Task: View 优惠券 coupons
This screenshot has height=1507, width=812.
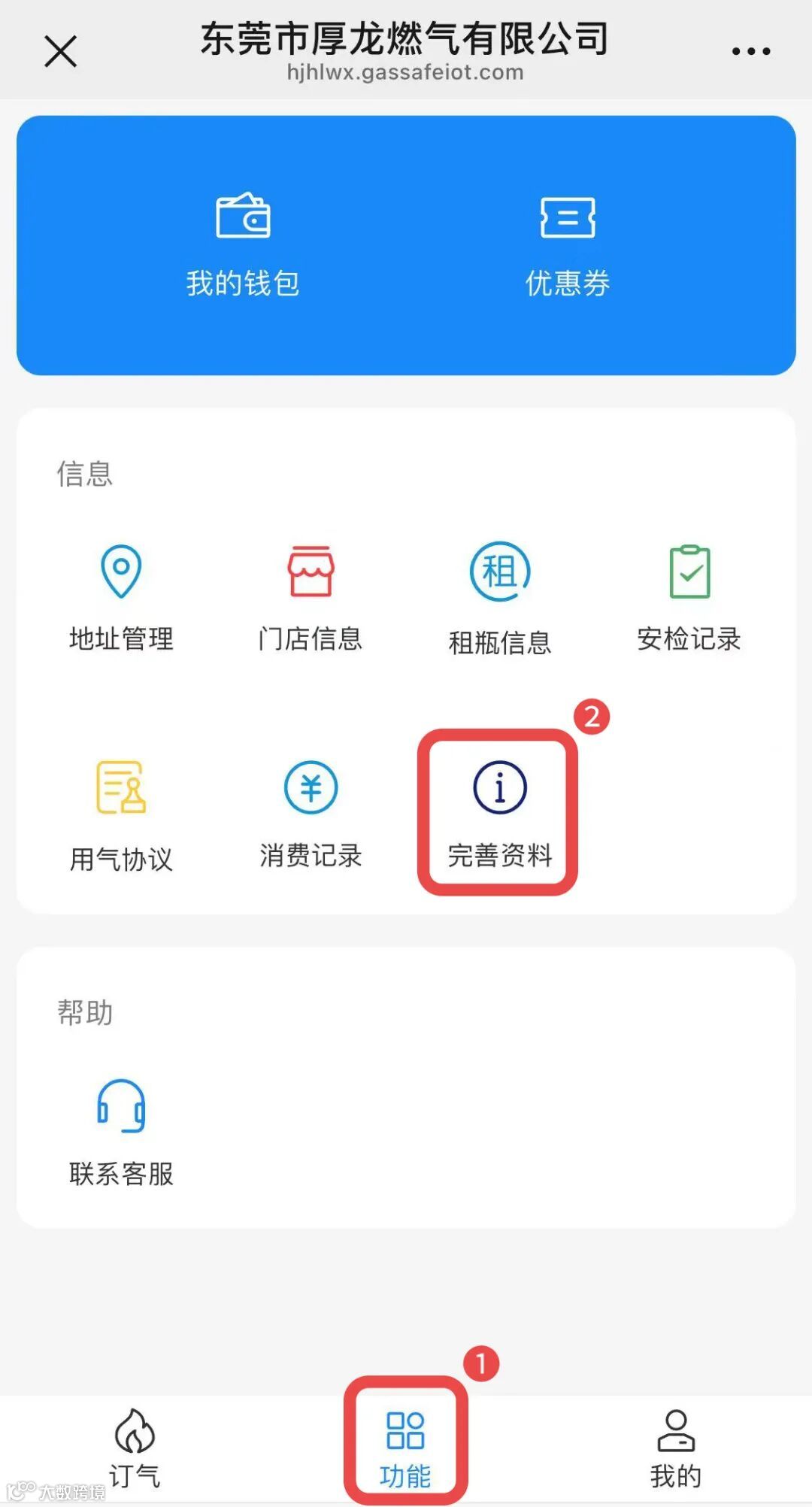Action: [x=568, y=245]
